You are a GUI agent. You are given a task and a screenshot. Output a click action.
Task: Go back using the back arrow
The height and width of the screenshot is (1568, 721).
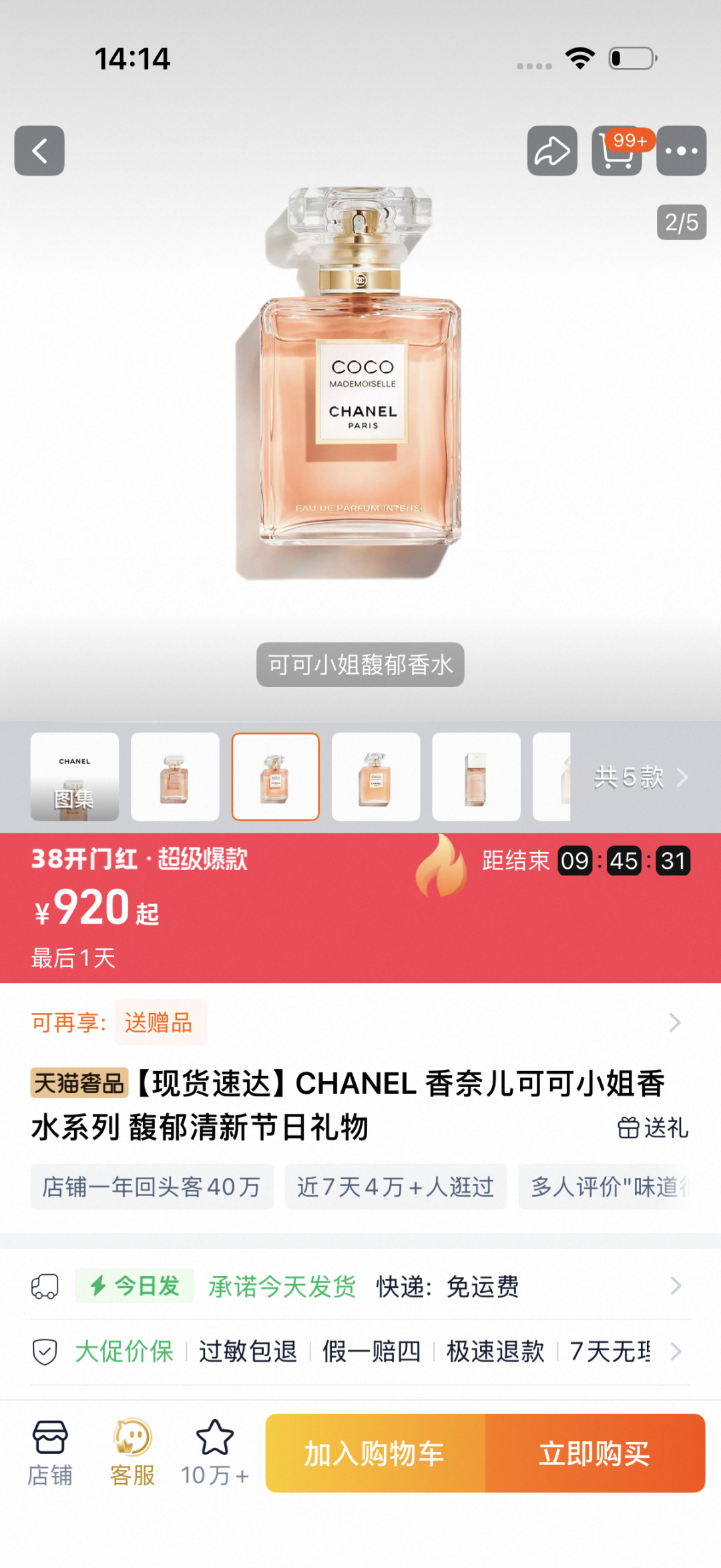tap(39, 151)
